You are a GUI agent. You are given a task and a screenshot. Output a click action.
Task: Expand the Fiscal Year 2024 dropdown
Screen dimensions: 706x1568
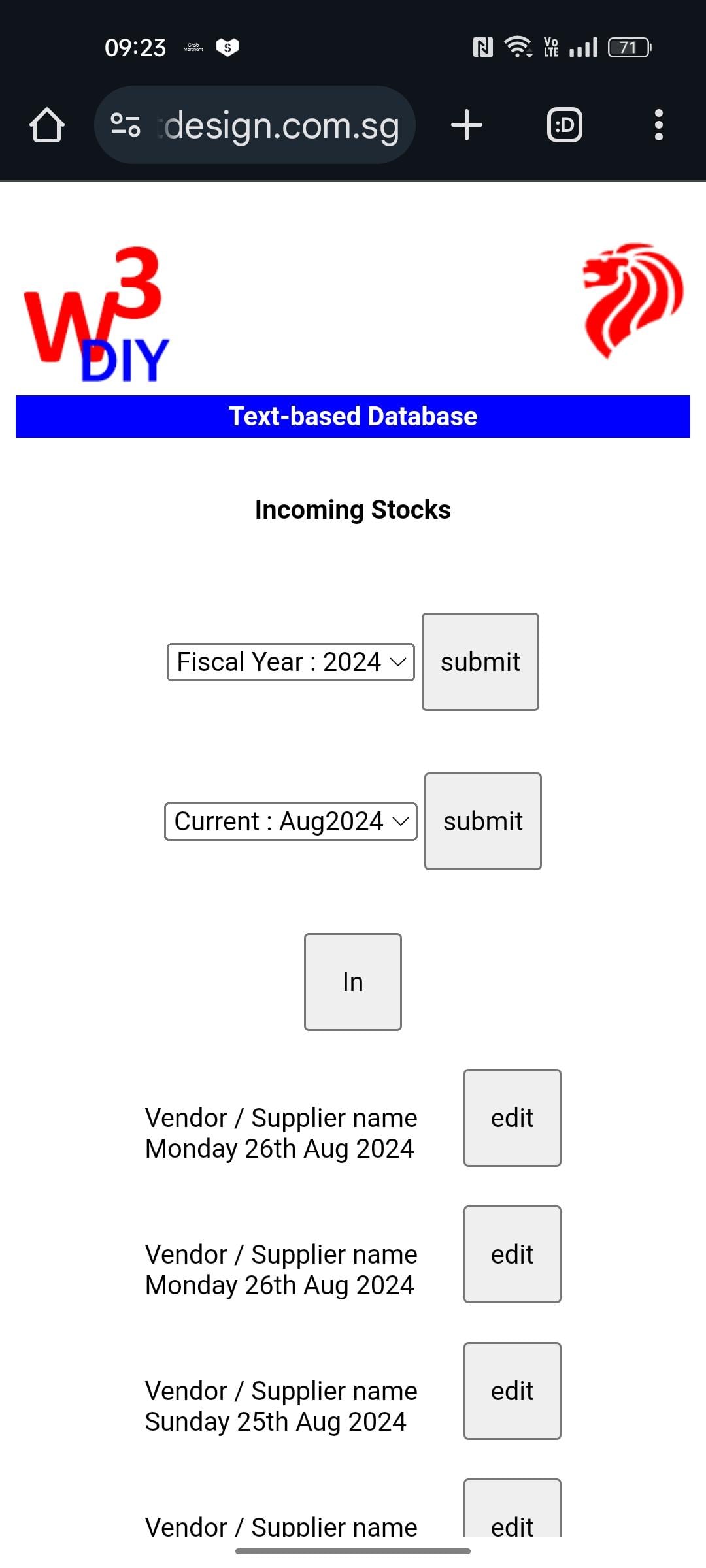[x=291, y=662]
